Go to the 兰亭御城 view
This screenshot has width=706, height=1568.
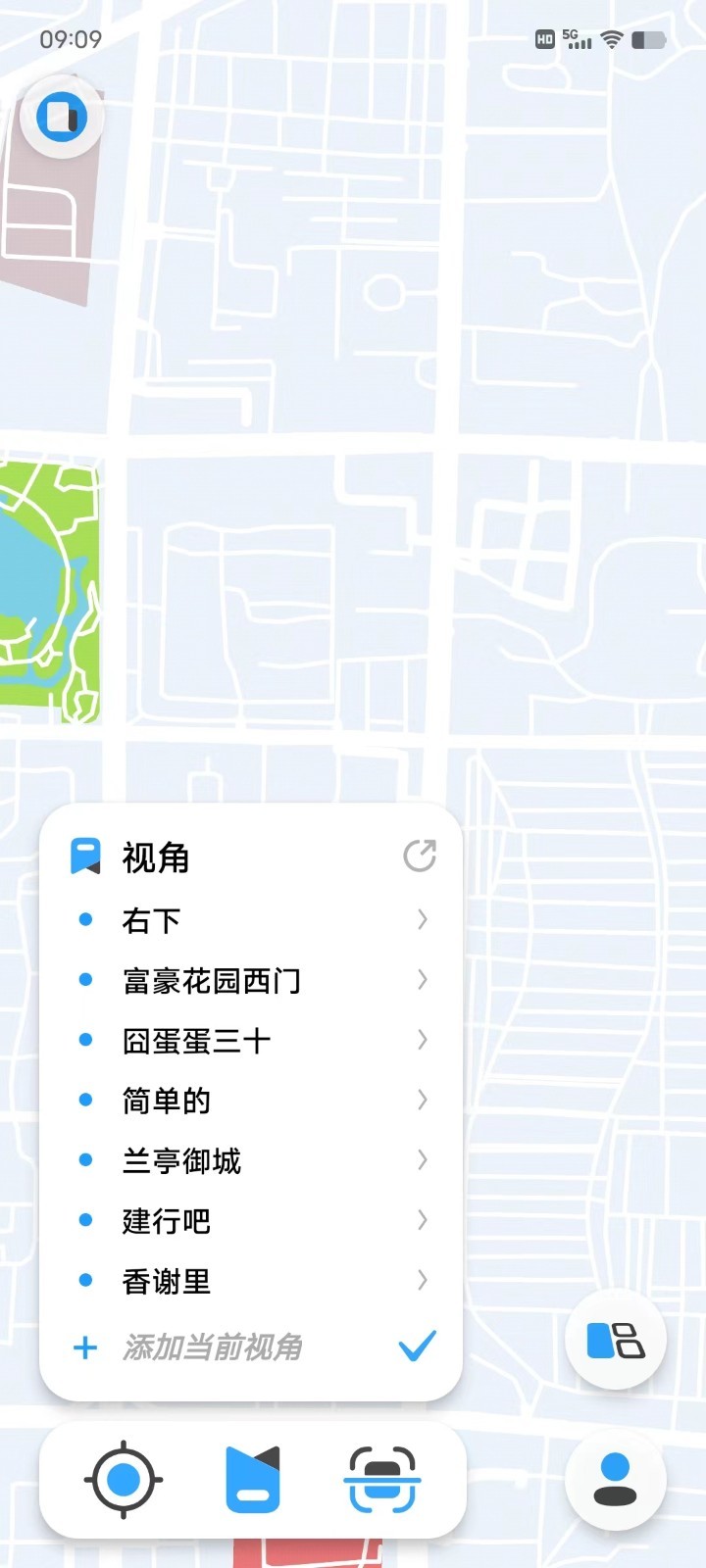click(x=251, y=1160)
